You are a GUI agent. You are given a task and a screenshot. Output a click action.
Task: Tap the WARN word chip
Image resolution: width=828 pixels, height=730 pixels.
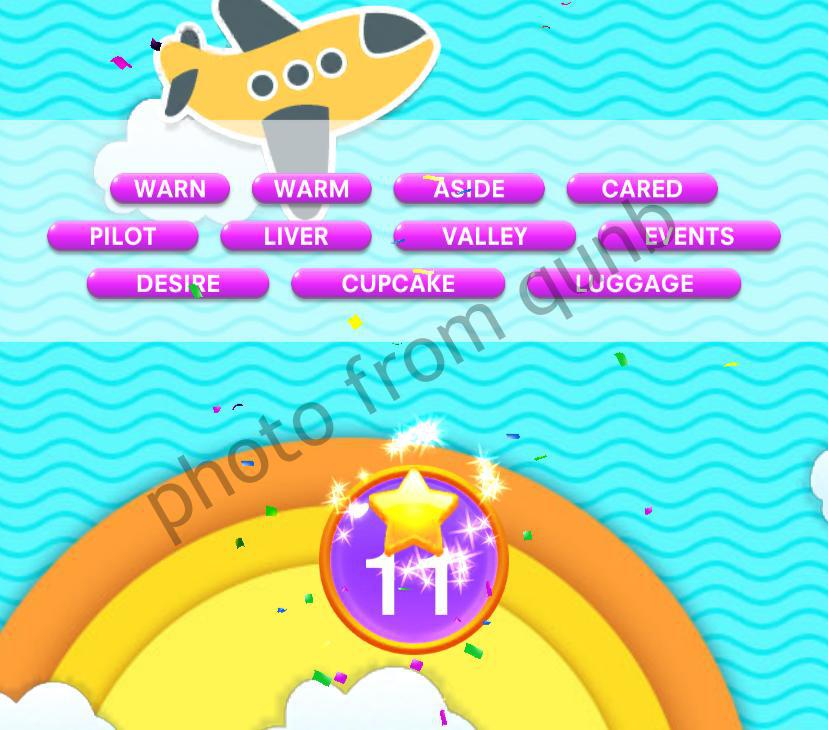170,189
